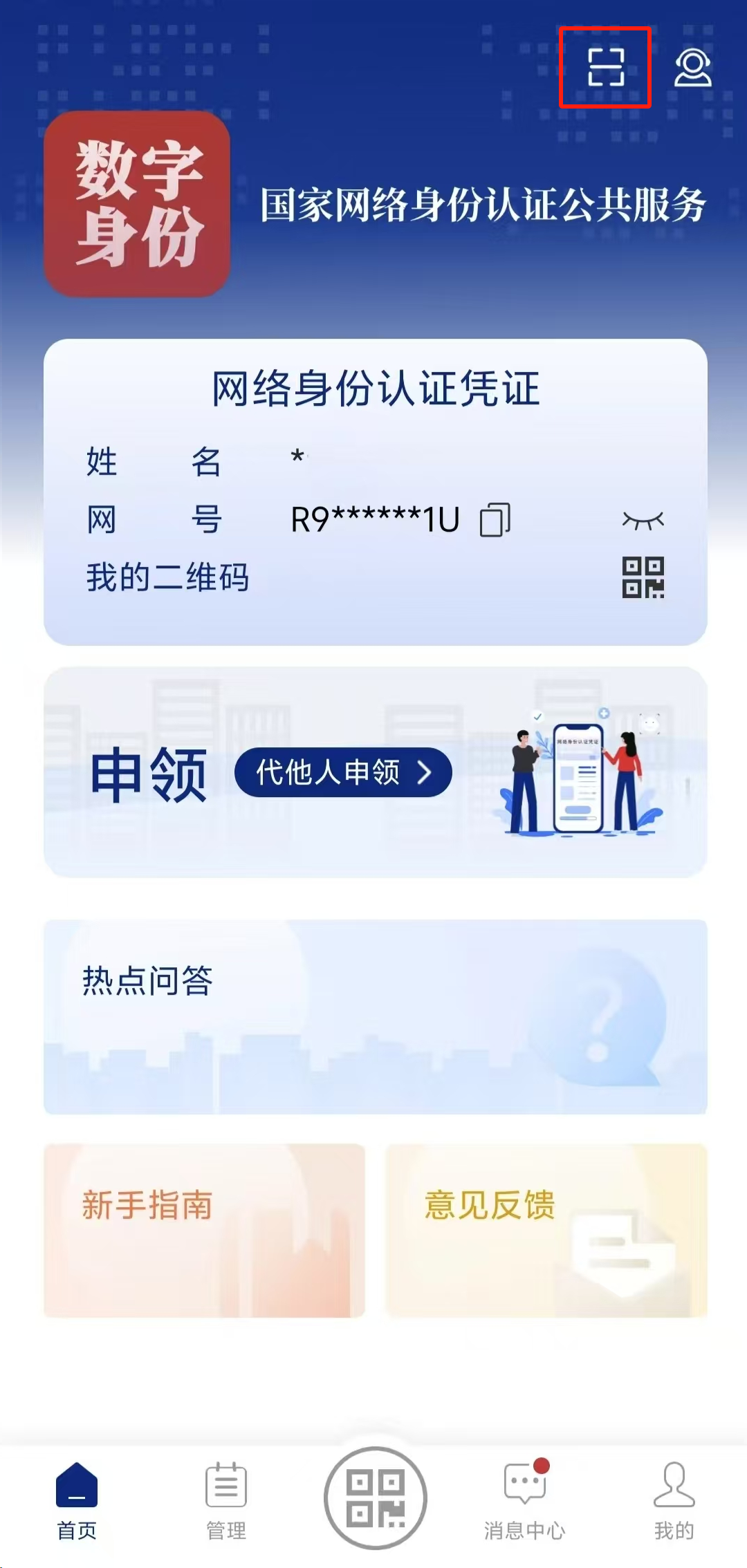Image resolution: width=747 pixels, height=1568 pixels.
Task: Open customer service support icon
Action: (x=692, y=68)
